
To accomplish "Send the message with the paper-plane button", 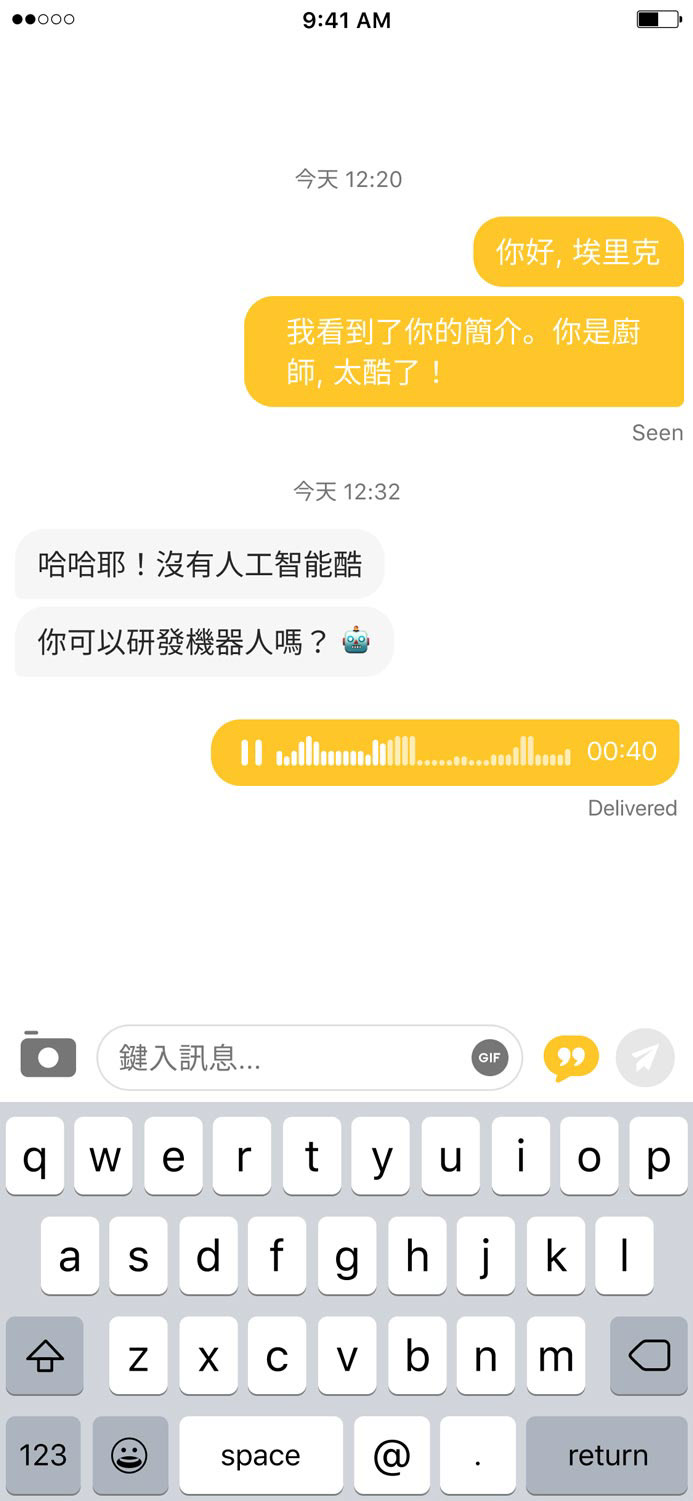I will tap(645, 1058).
